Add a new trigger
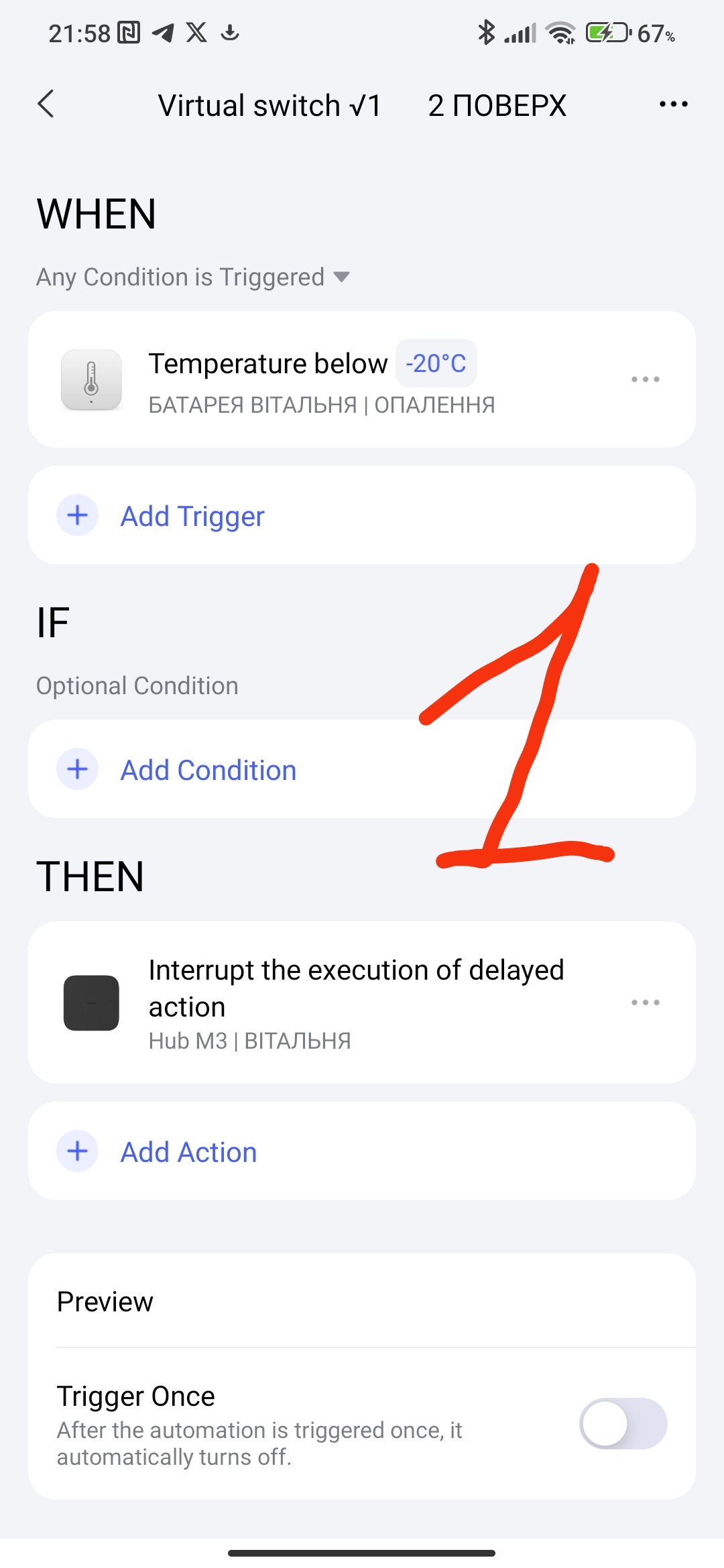Screen dimensions: 724x1568 tap(192, 516)
